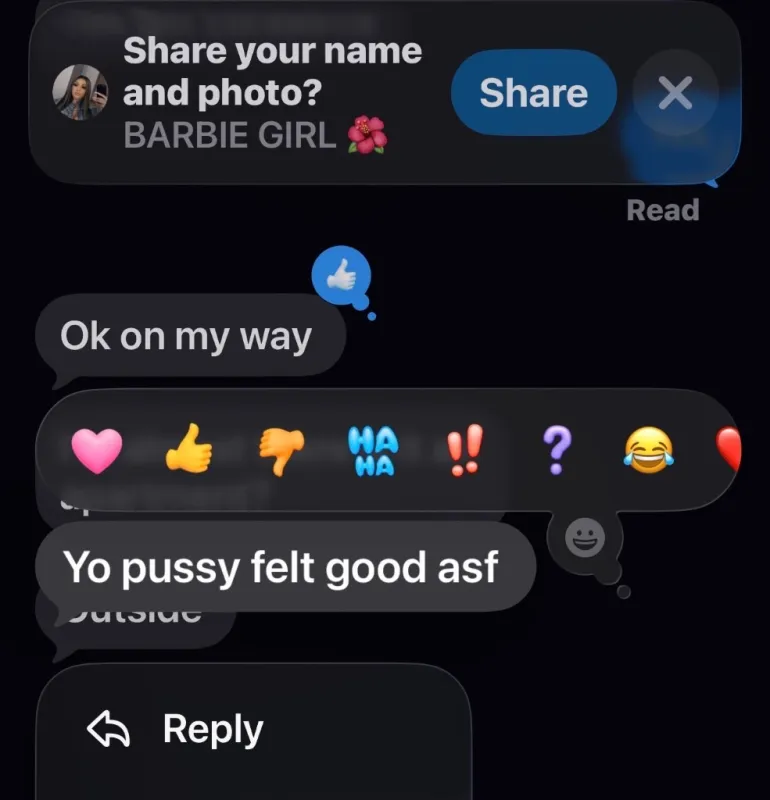Dismiss the share name and photo banner

point(675,92)
